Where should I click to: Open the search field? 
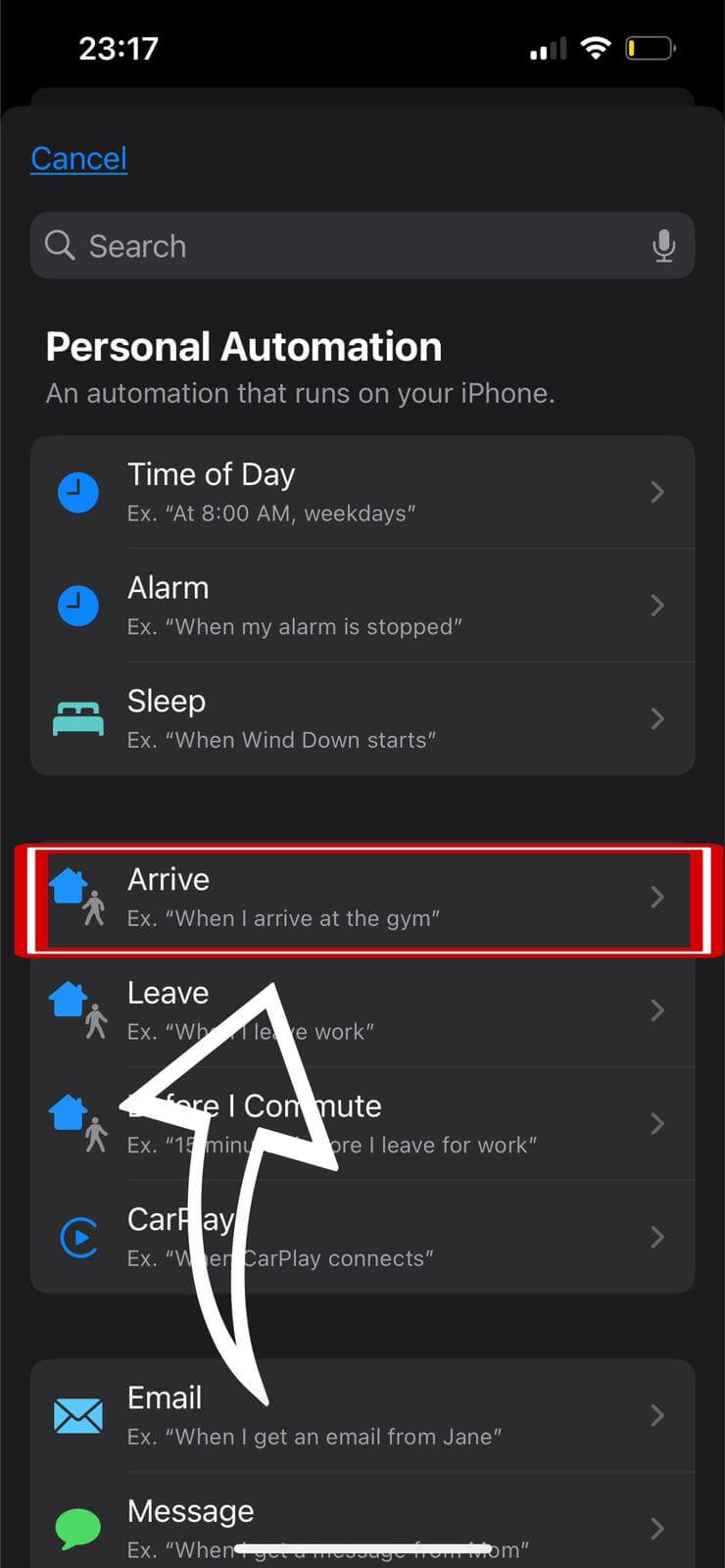pos(343,246)
